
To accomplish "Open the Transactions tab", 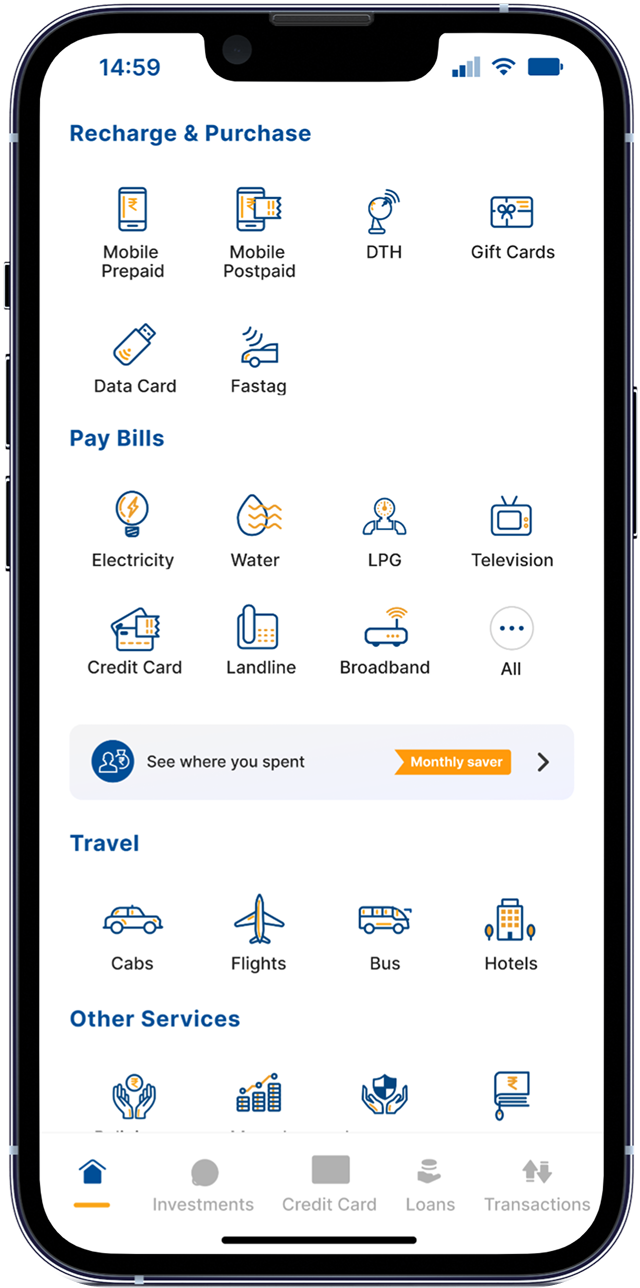I will [x=537, y=1184].
